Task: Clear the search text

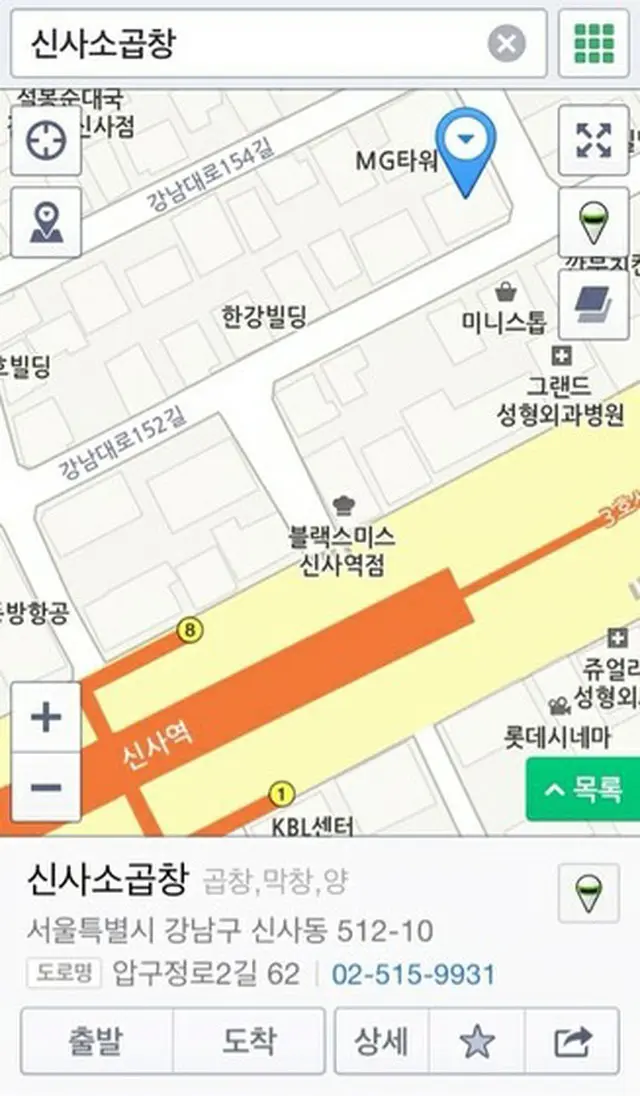Action: [x=507, y=44]
